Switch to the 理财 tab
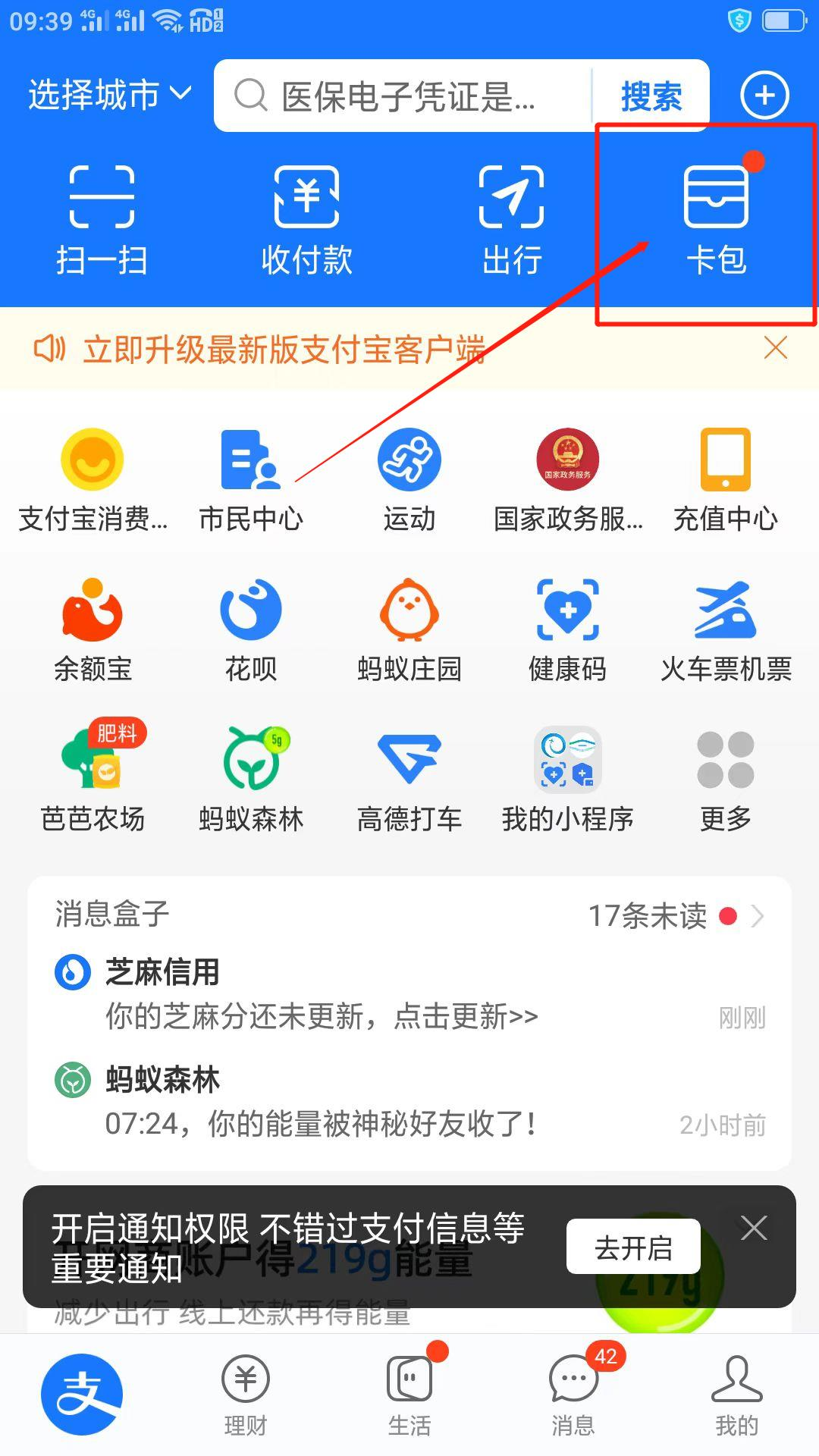 pos(246,1394)
